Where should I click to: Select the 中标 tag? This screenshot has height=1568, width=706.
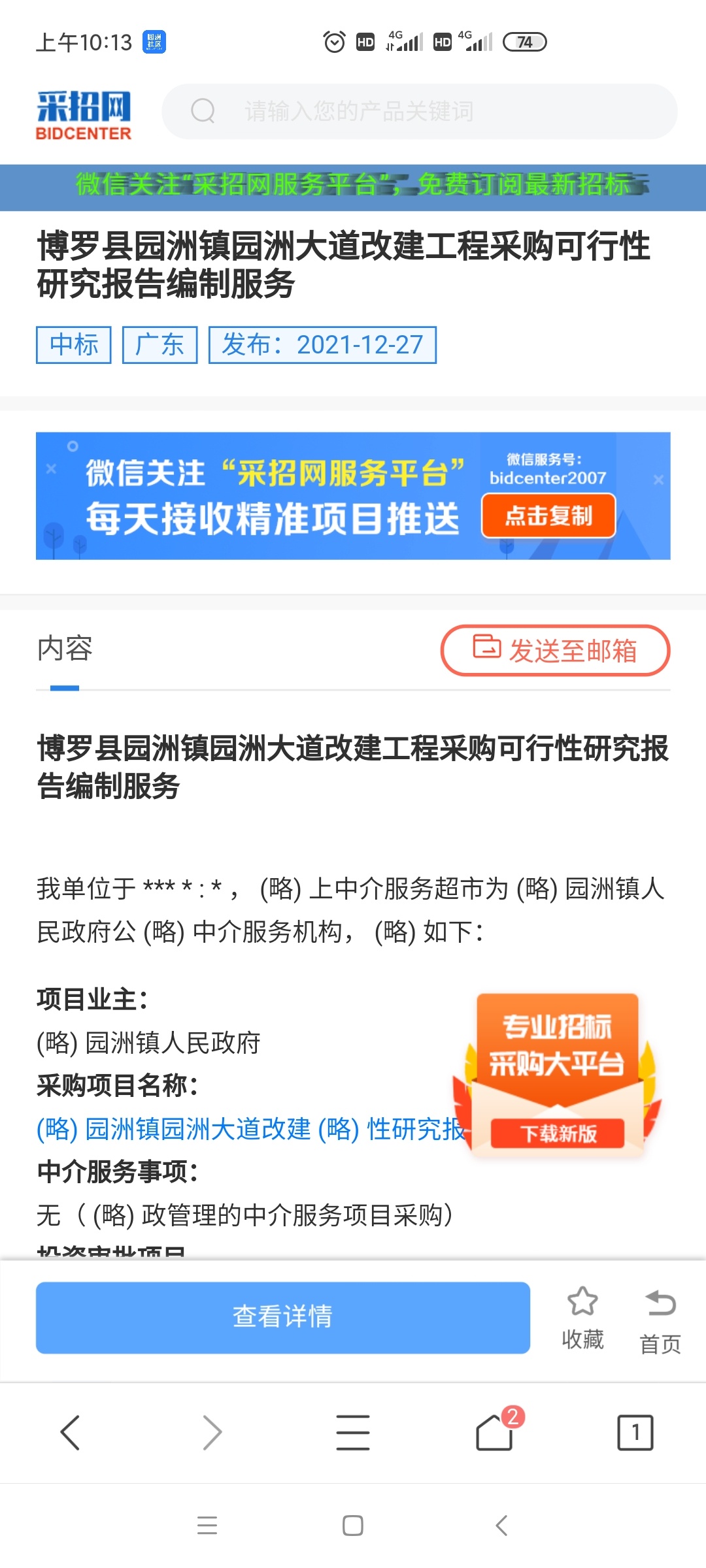[74, 345]
